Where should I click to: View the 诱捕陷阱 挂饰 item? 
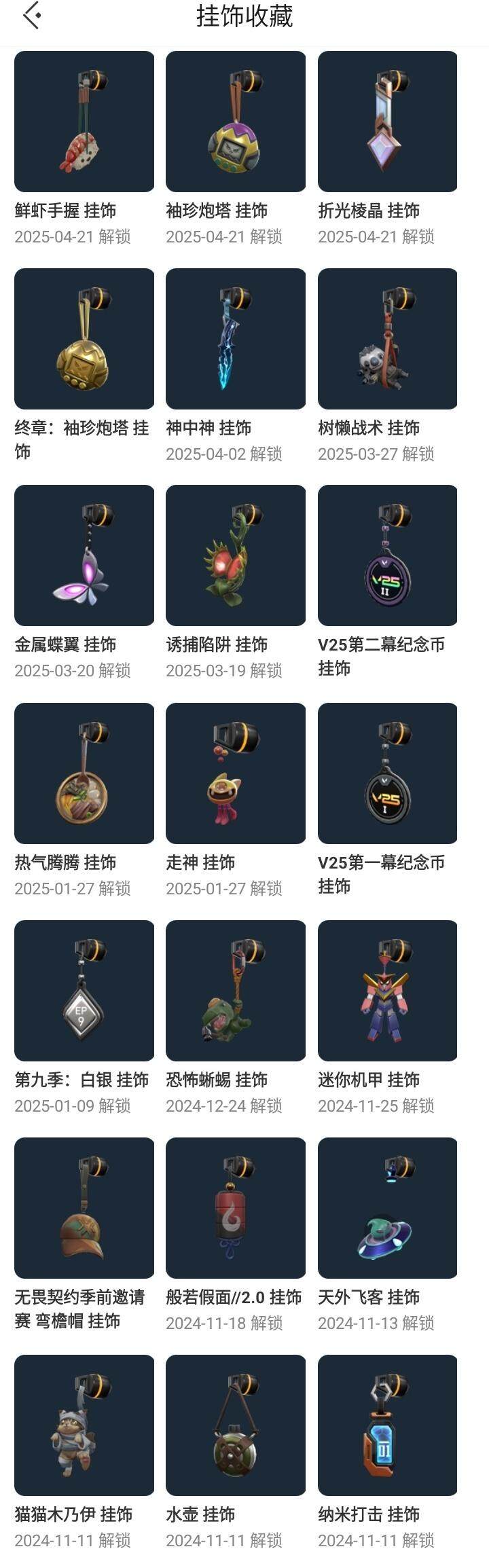click(x=236, y=555)
